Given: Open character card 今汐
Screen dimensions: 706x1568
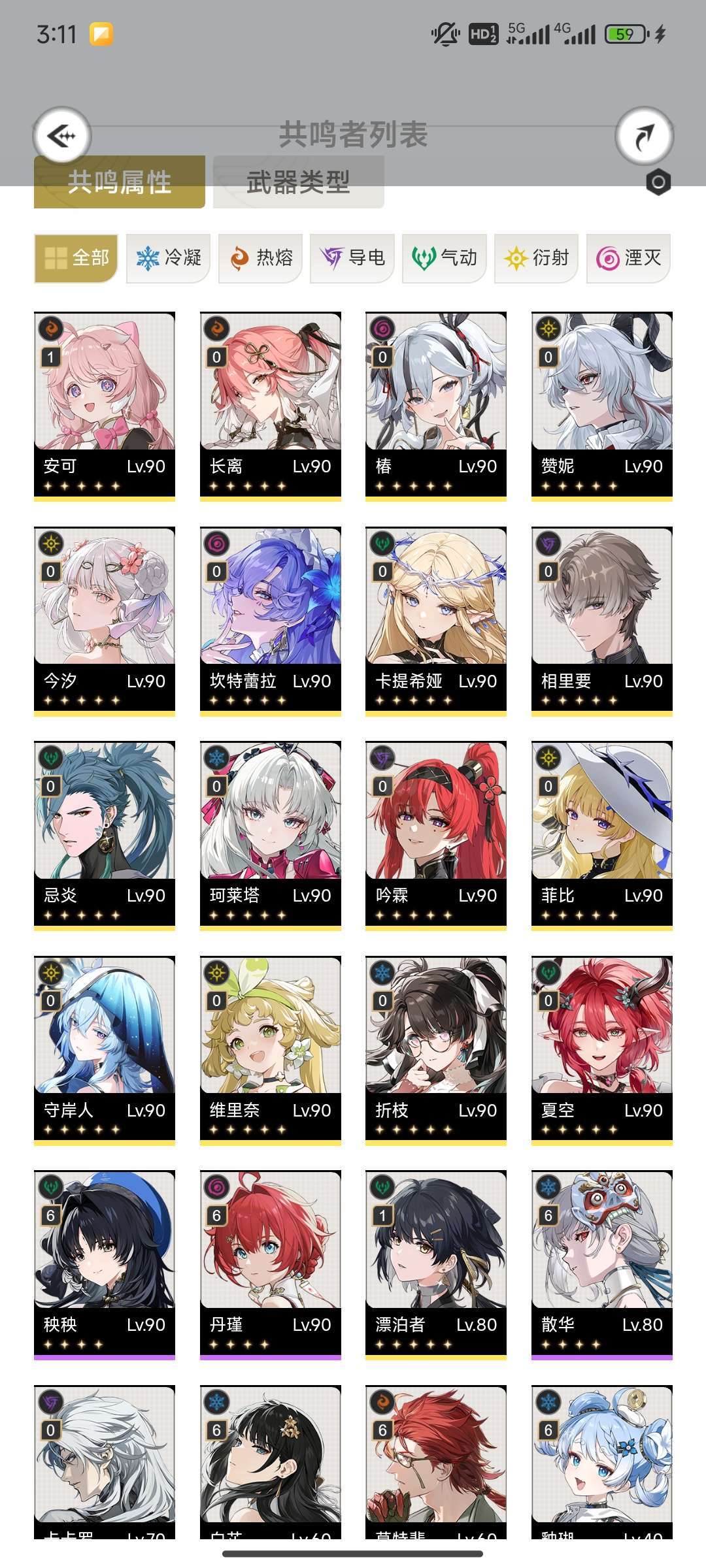Looking at the screenshot, I should pyautogui.click(x=105, y=619).
